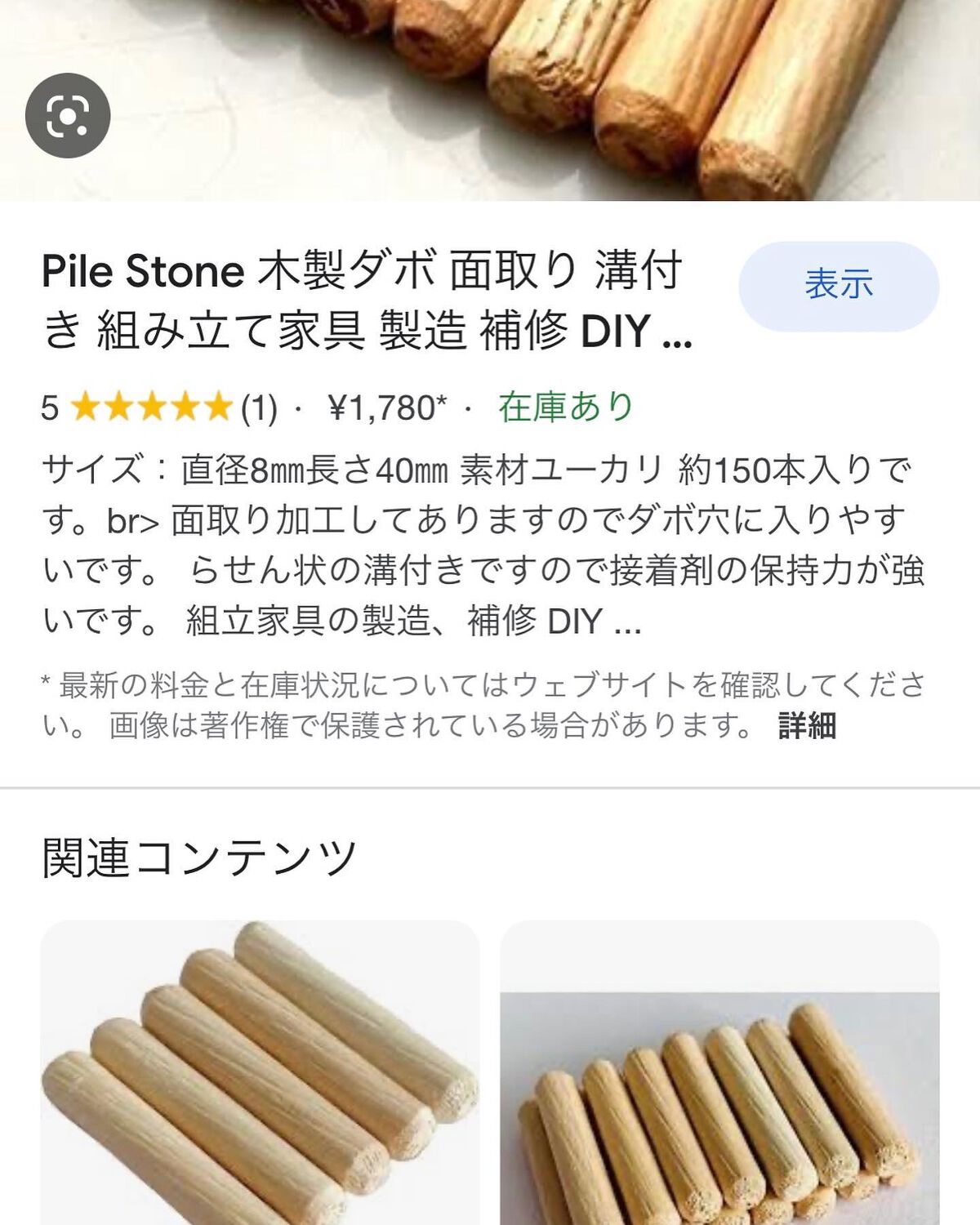The height and width of the screenshot is (1225, 980).
Task: Open Google Lens on the product image
Action: [68, 116]
